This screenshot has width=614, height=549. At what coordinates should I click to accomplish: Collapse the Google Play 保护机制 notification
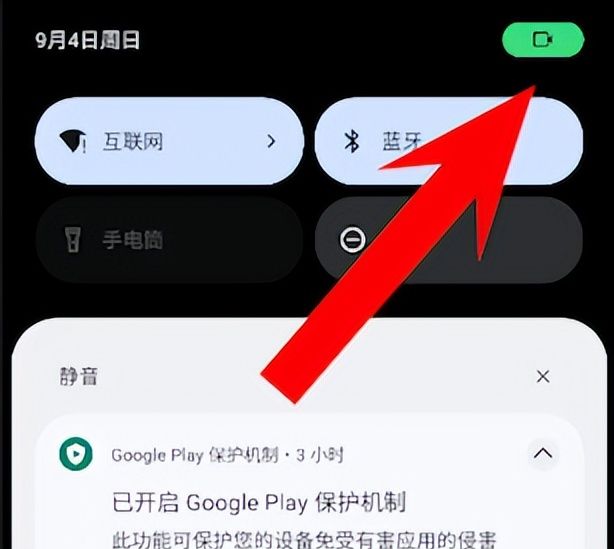point(542,454)
